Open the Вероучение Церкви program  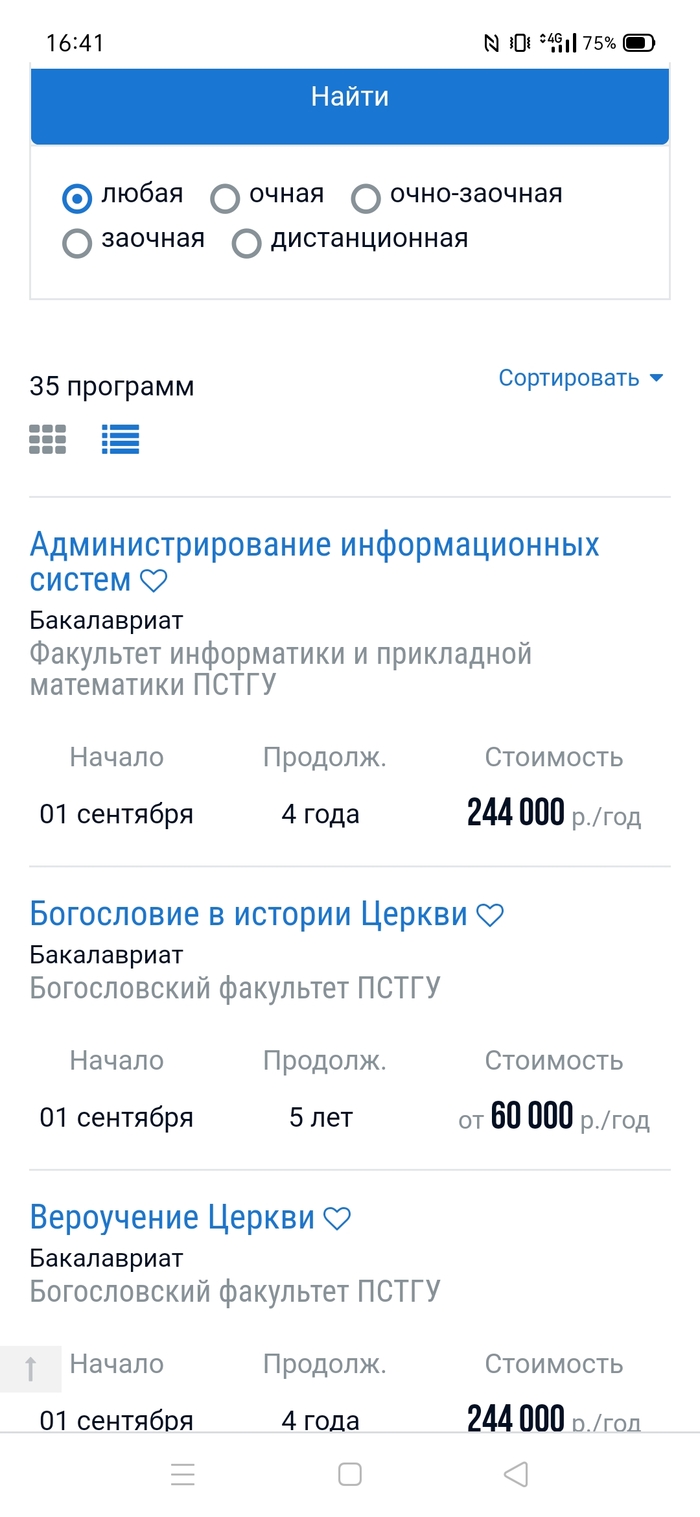click(x=172, y=1217)
